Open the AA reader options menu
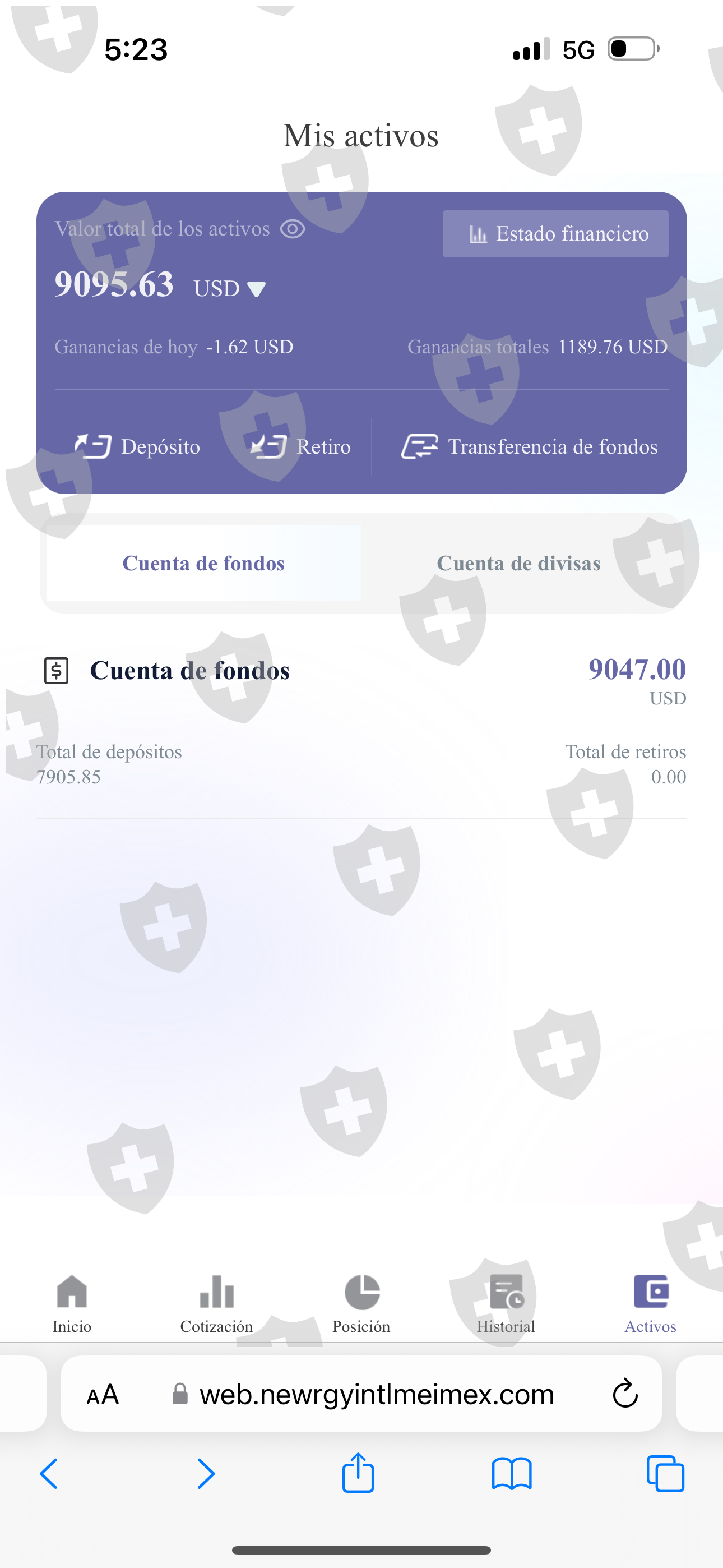Screen dimensions: 723x1568 coord(102,1395)
